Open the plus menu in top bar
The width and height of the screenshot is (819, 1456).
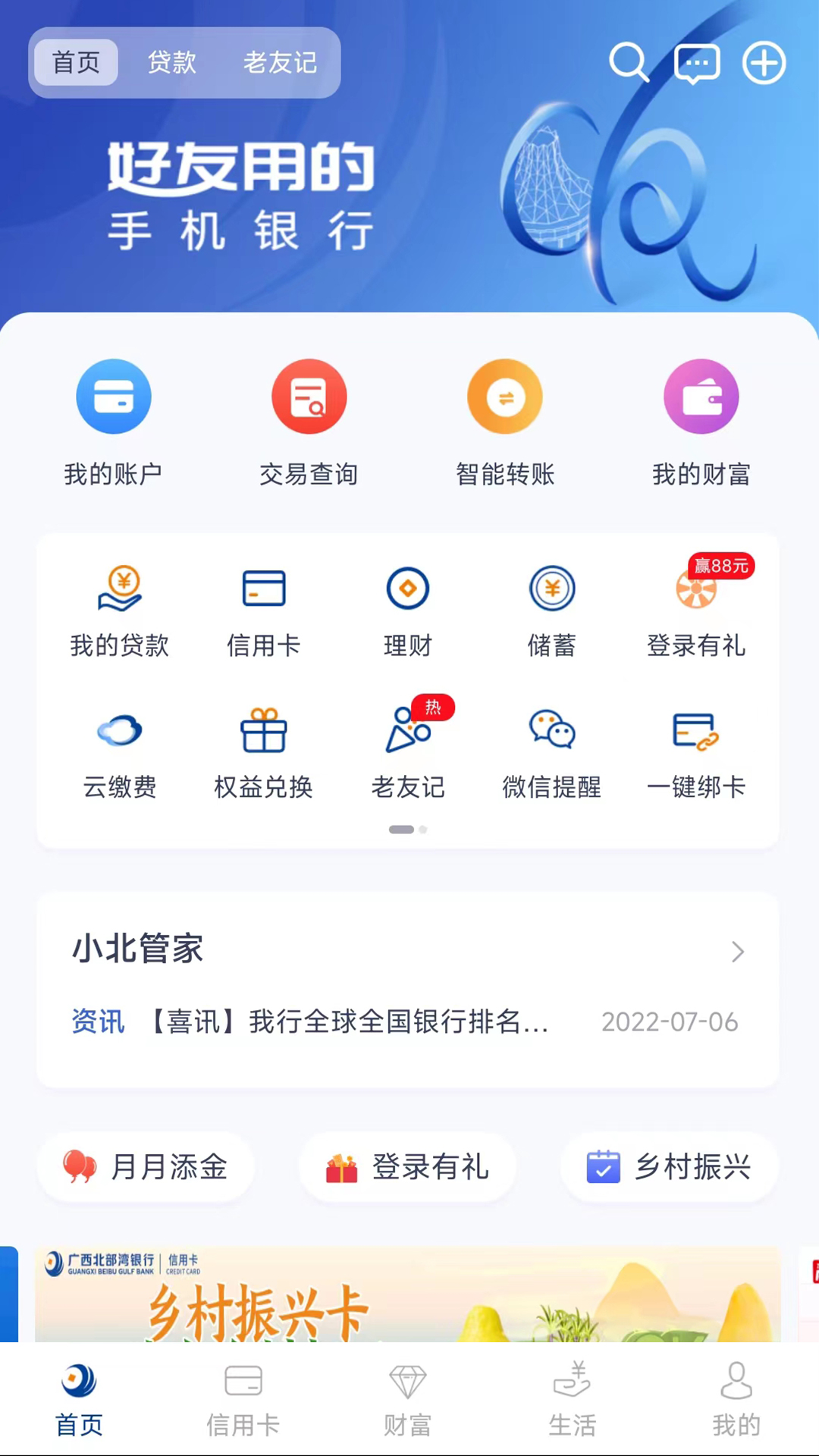pyautogui.click(x=764, y=63)
